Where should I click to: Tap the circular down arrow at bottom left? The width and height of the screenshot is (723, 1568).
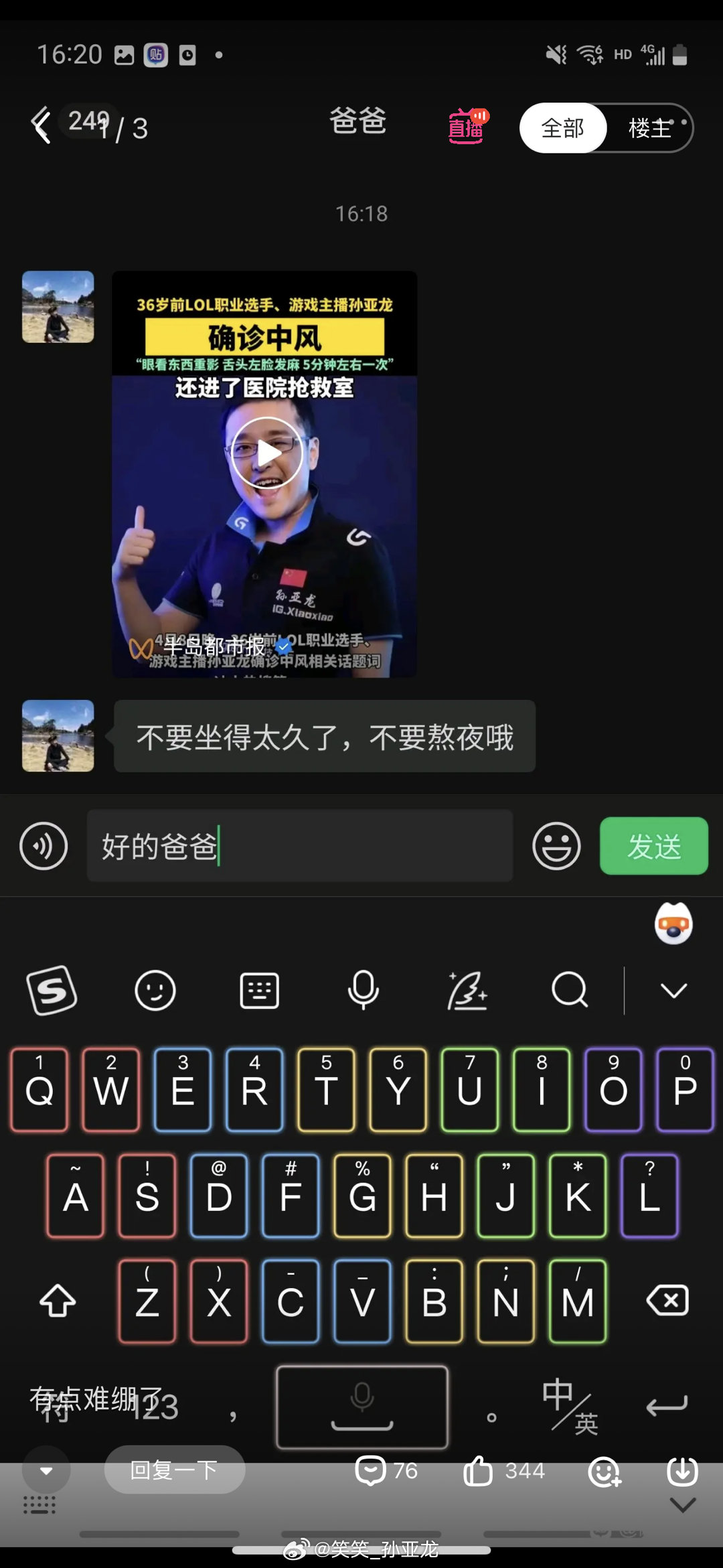[46, 1471]
